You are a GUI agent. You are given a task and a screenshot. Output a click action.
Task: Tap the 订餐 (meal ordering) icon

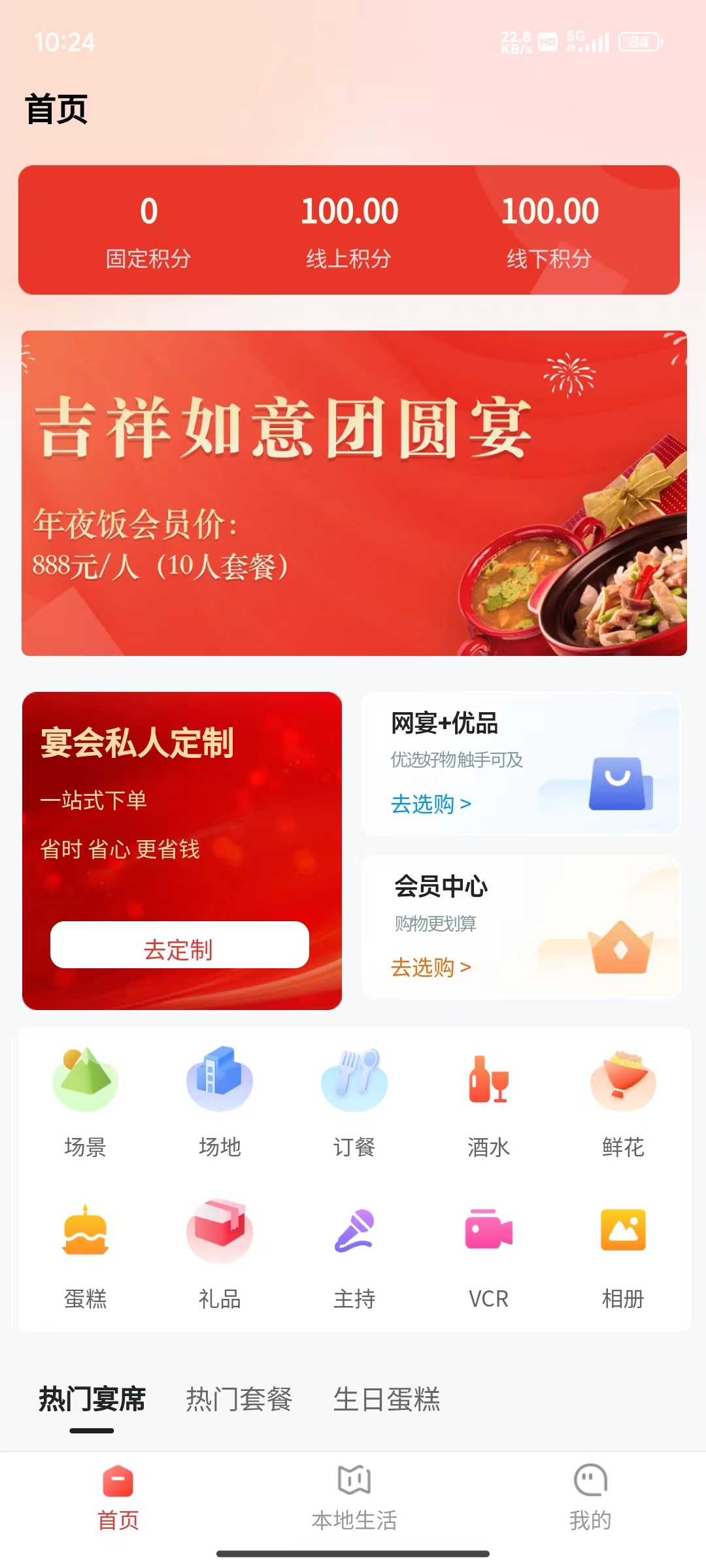point(354,1081)
